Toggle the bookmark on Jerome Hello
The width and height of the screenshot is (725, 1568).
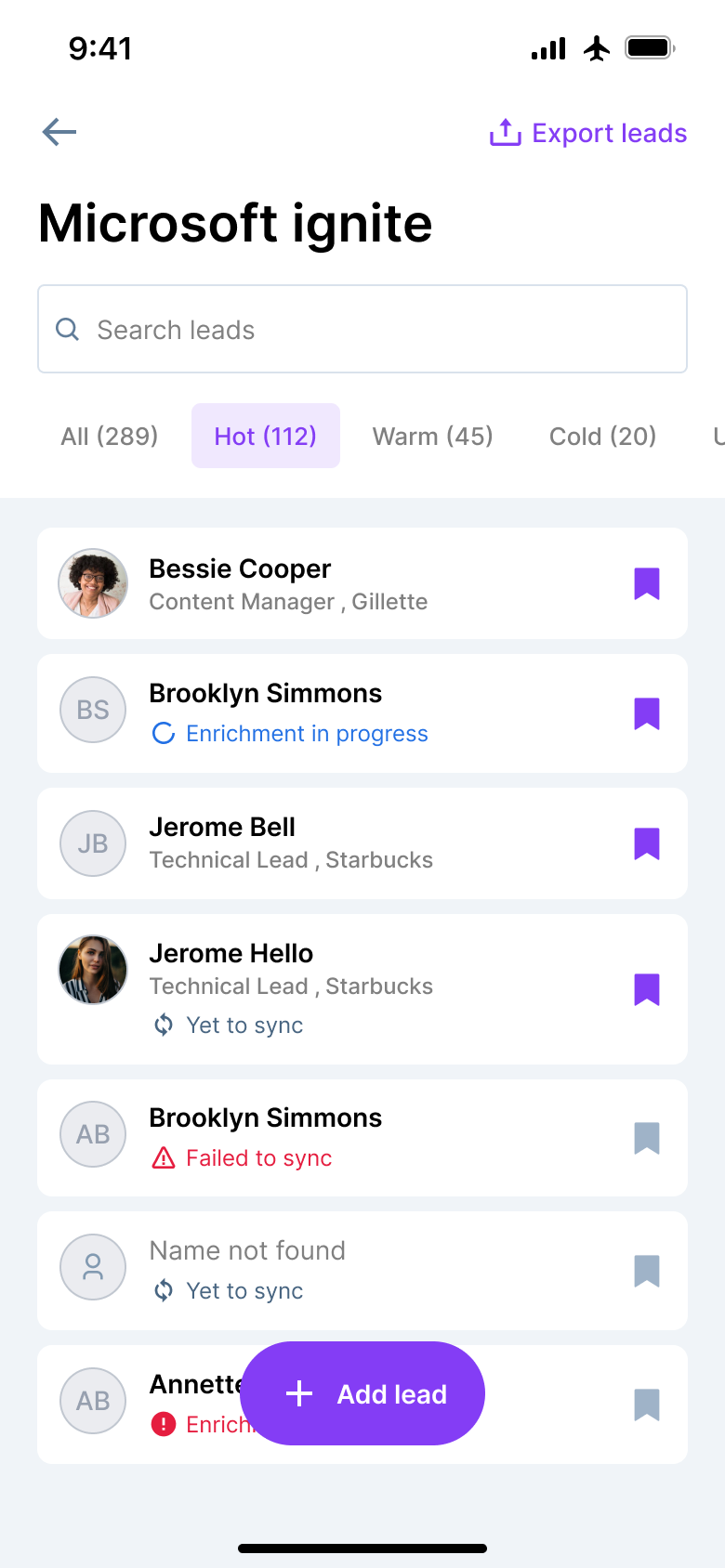647,989
